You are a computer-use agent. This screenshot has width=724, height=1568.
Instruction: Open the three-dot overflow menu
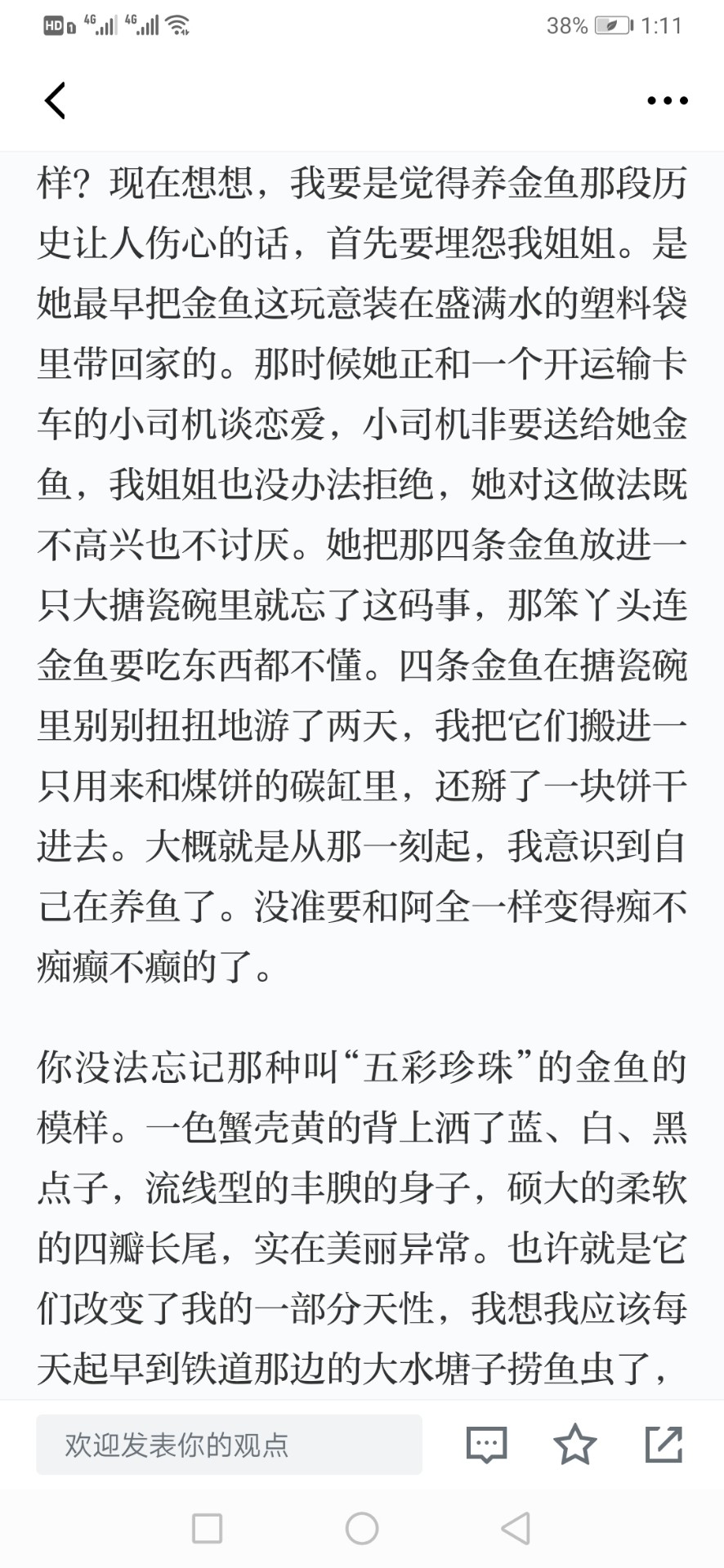tap(667, 101)
